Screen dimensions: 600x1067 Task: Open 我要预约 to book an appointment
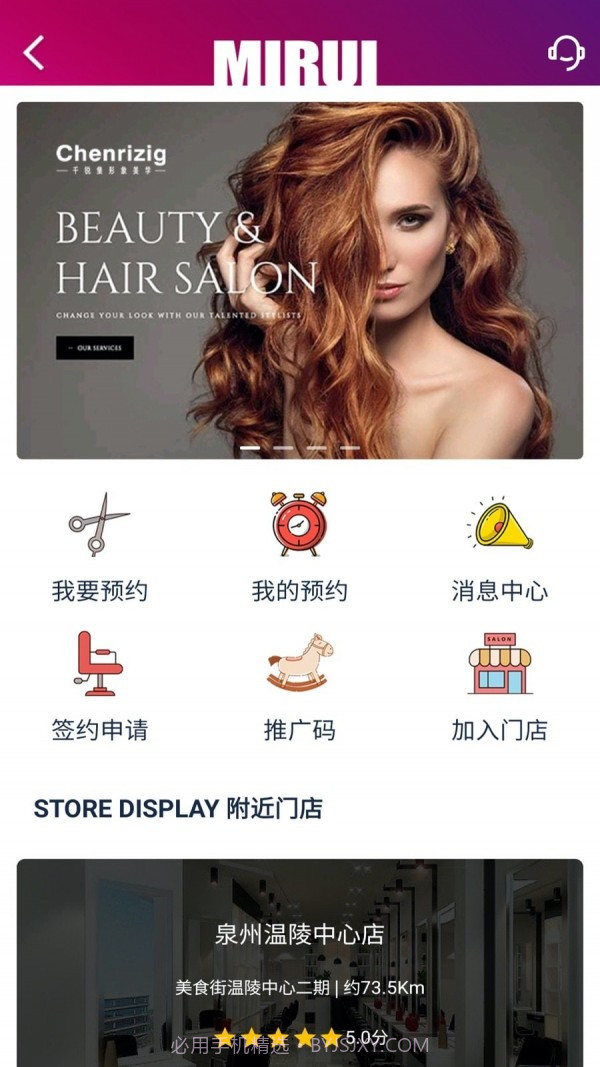(99, 548)
